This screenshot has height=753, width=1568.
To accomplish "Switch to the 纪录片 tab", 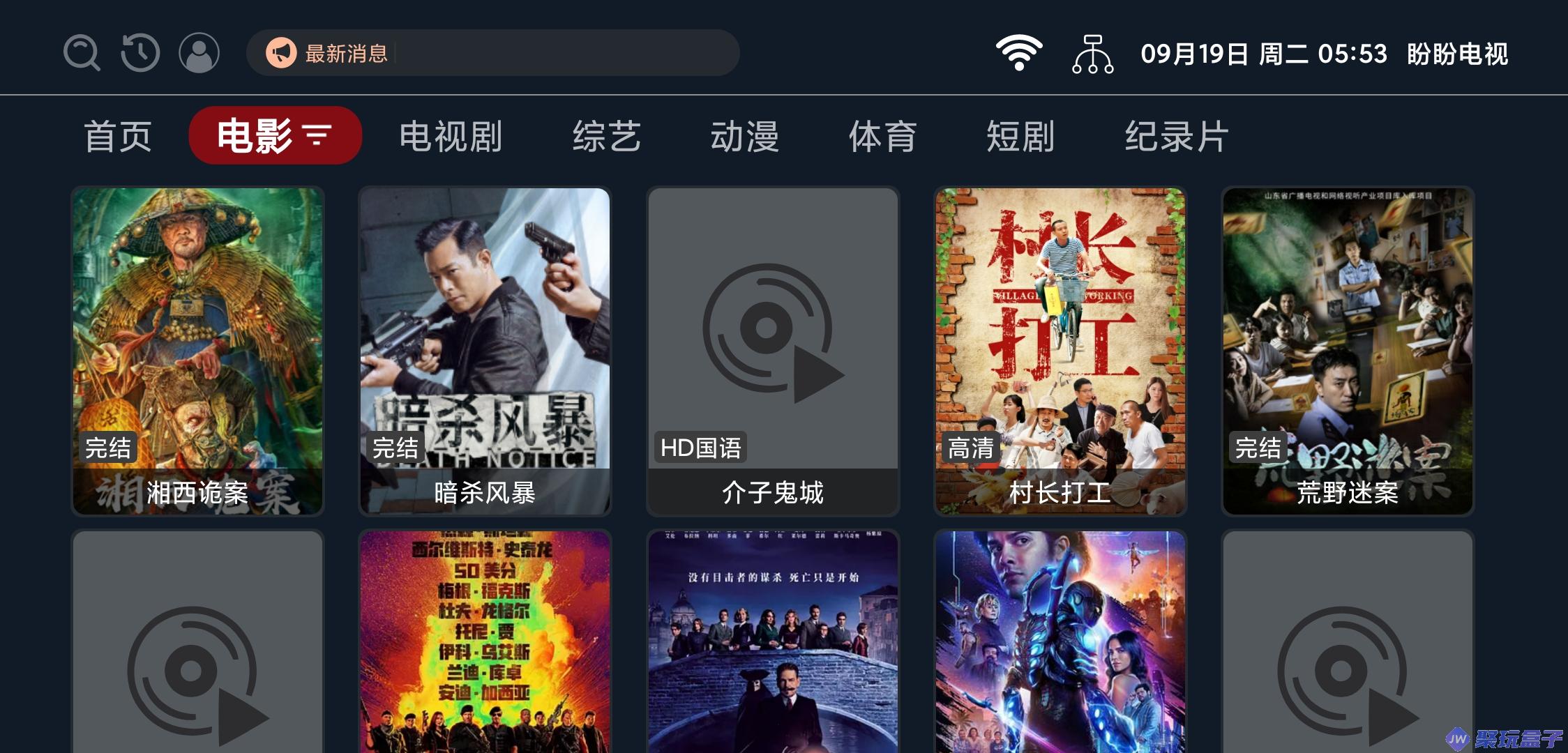I will tap(1176, 136).
